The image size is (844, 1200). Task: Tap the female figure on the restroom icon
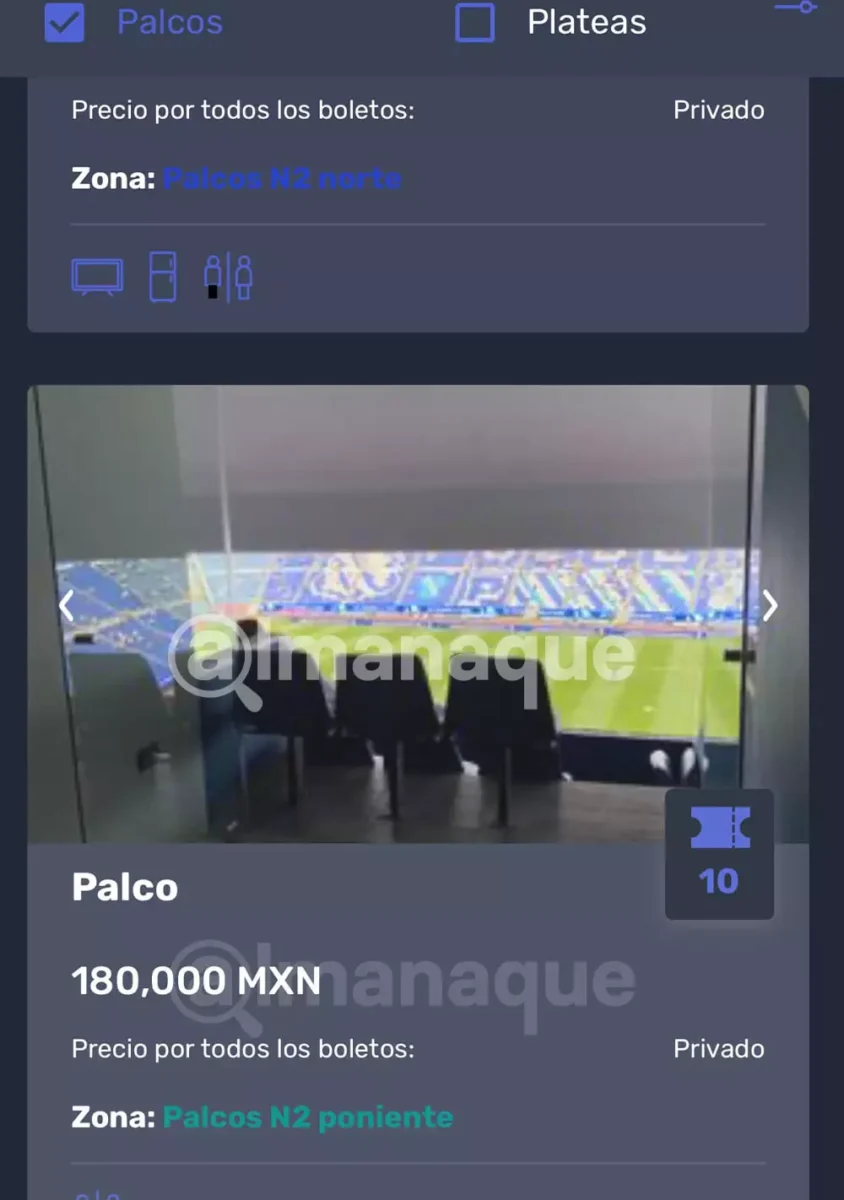click(242, 277)
